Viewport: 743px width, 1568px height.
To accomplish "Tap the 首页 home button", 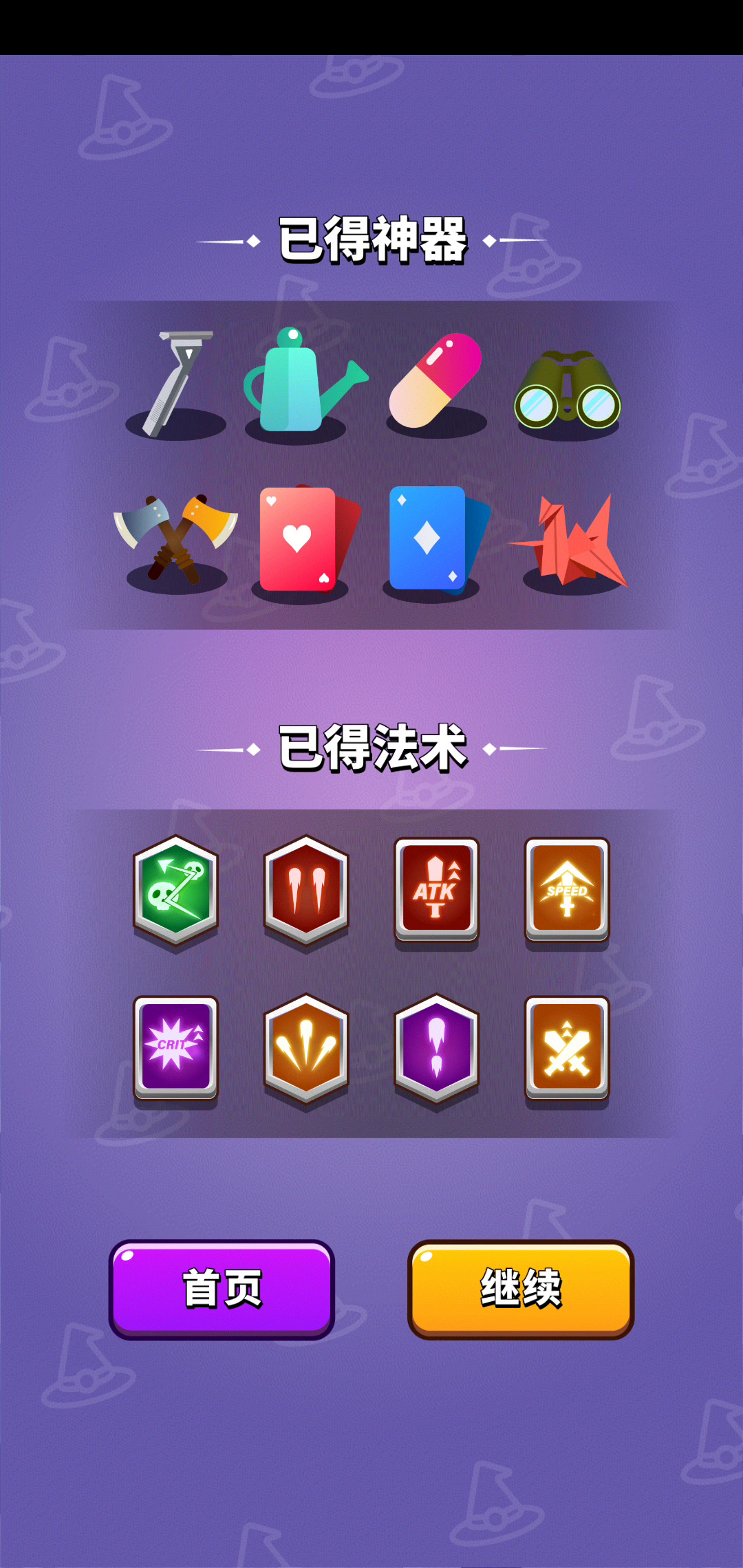I will point(222,1289).
